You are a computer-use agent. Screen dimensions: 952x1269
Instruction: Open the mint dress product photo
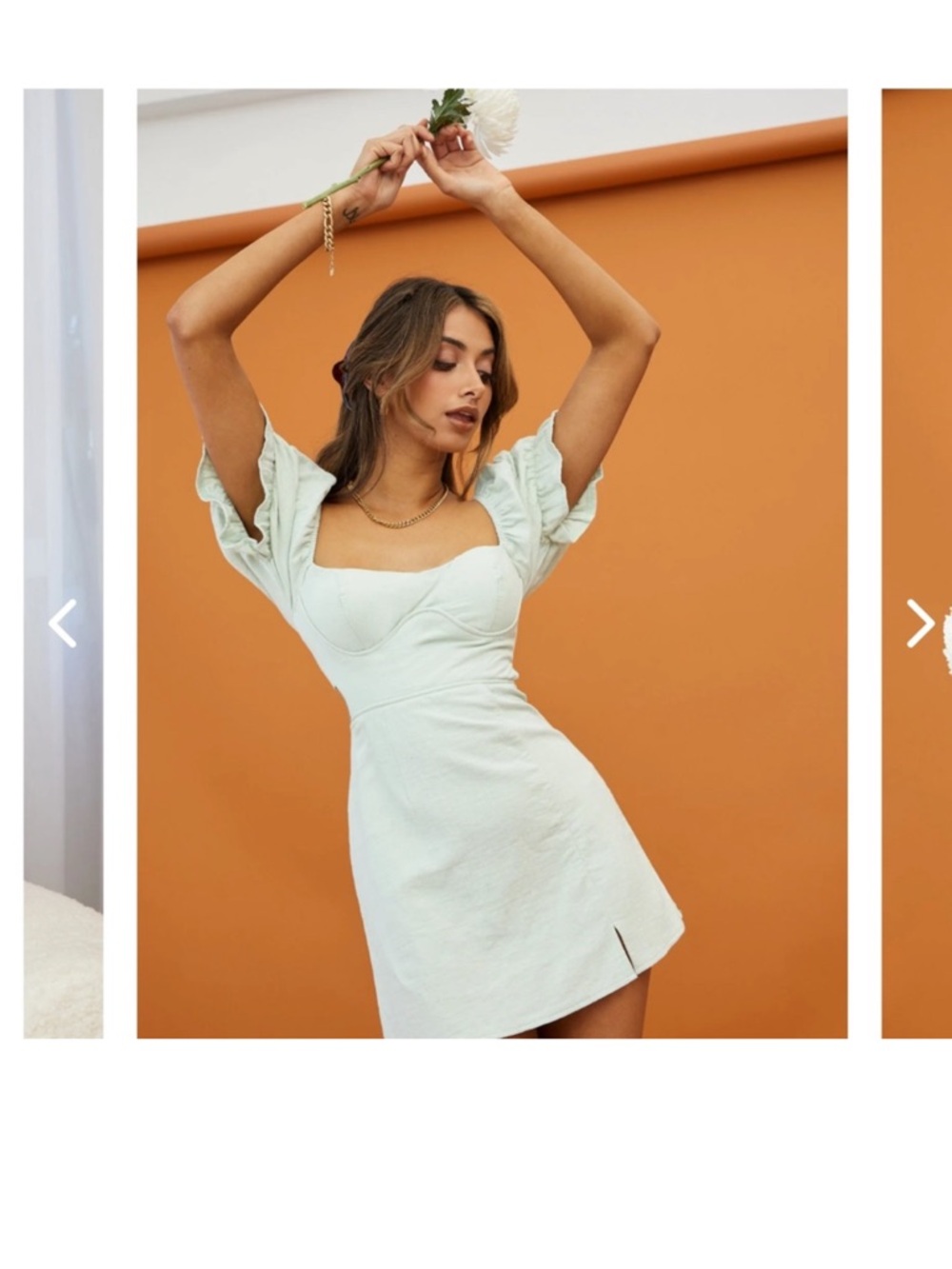[x=491, y=563]
